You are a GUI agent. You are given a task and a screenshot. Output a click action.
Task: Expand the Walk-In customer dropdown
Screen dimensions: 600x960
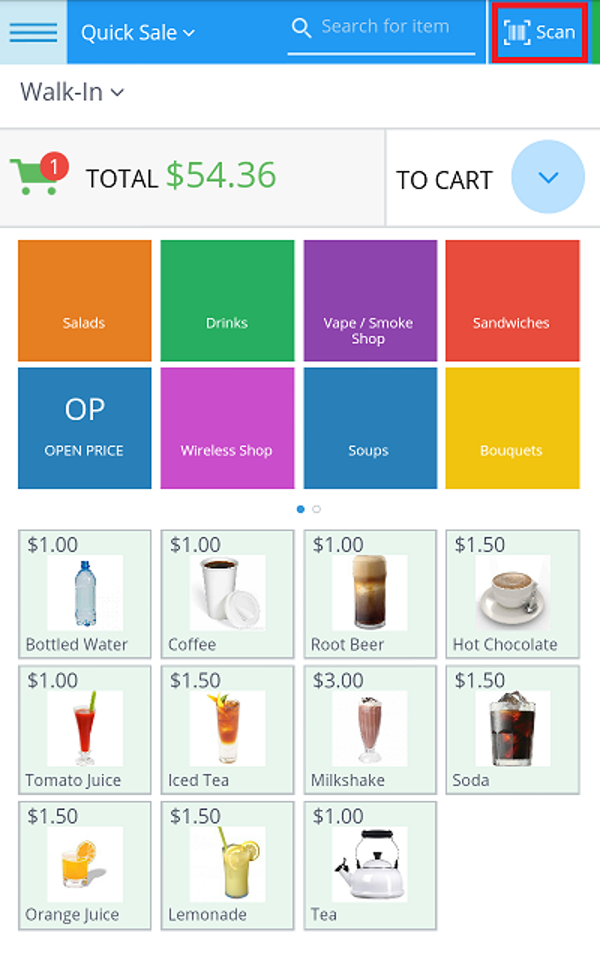coord(72,92)
